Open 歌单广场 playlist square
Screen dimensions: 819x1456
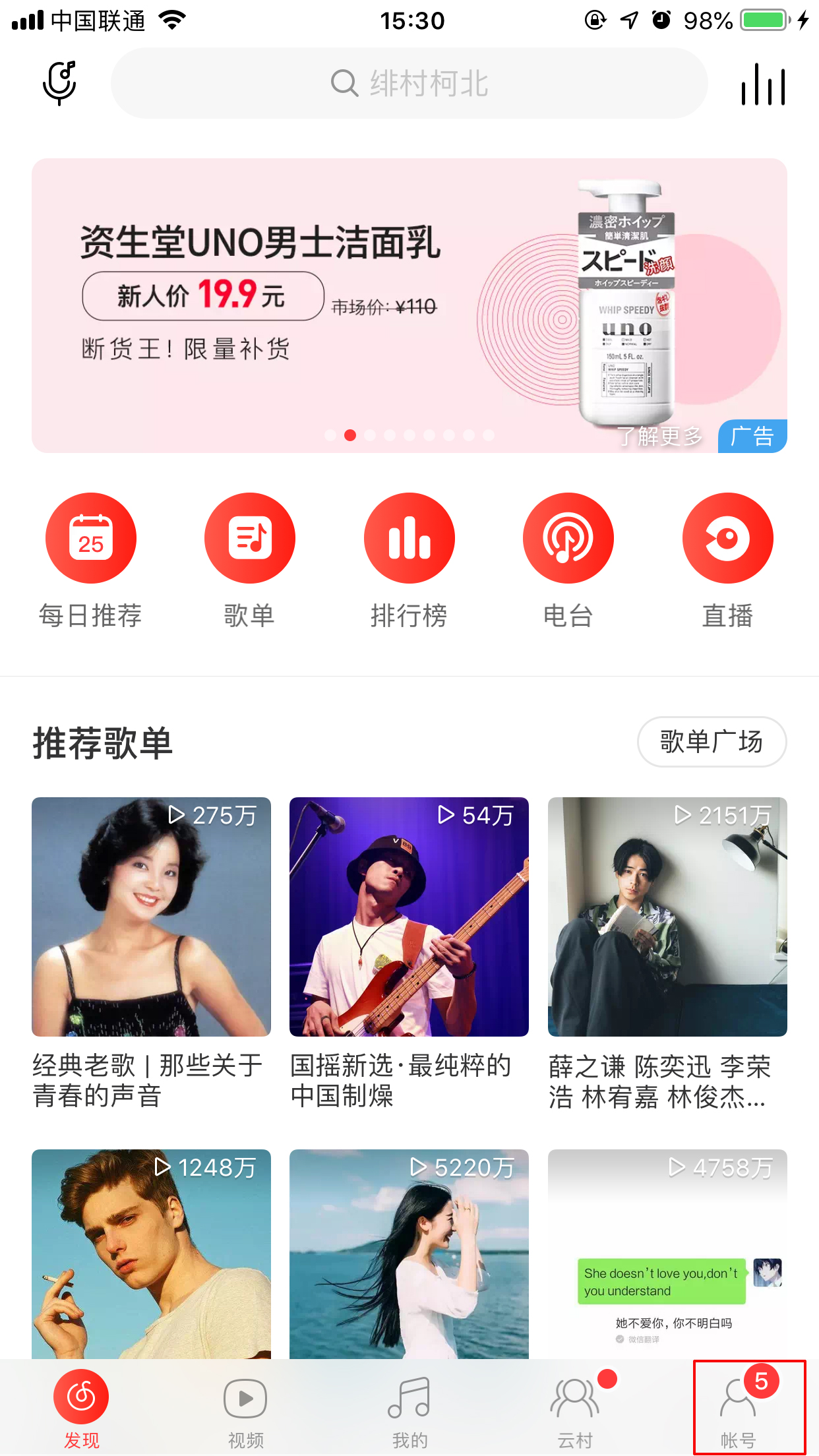click(712, 741)
